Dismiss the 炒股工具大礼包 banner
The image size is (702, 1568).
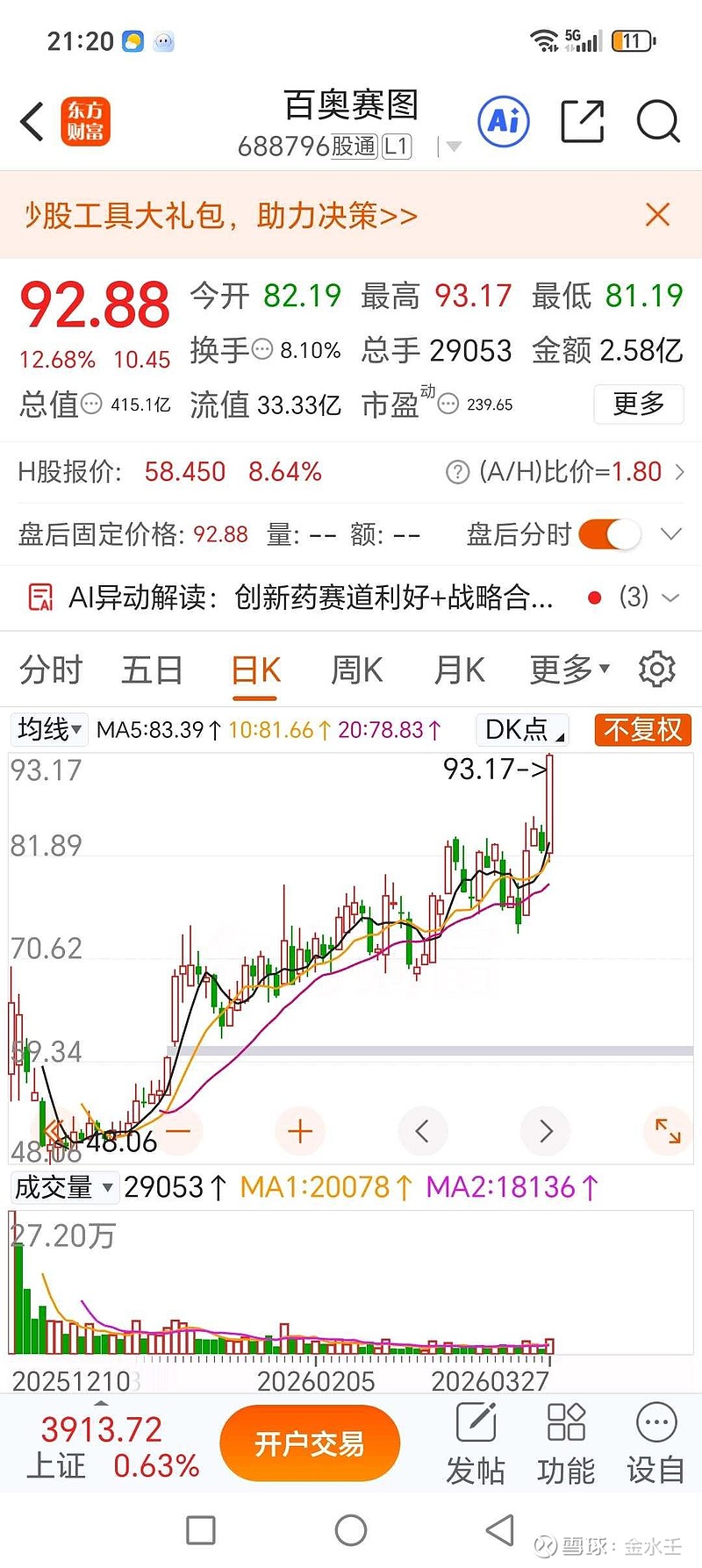tap(657, 215)
